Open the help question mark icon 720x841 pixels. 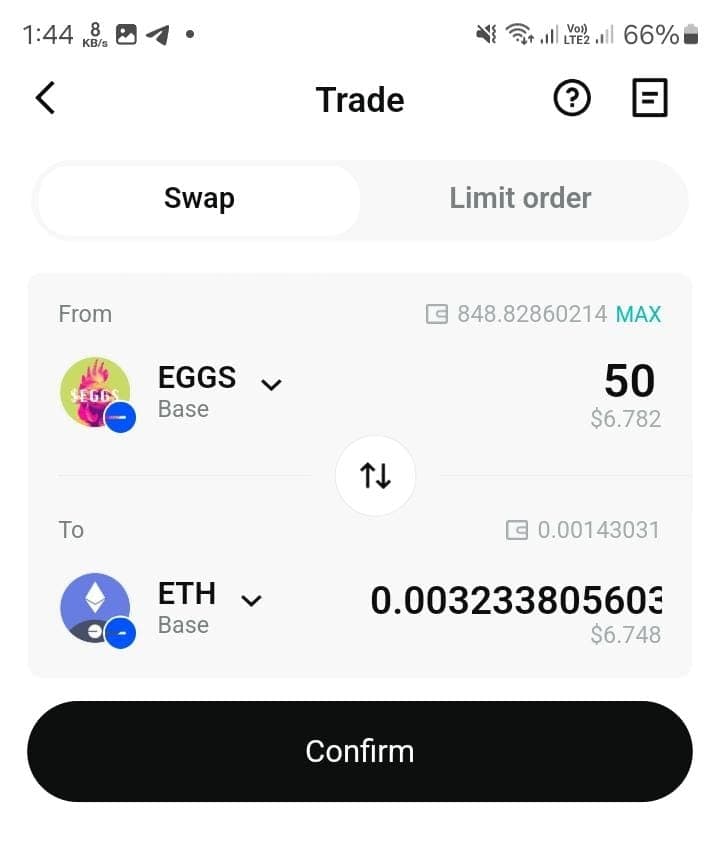(x=572, y=98)
